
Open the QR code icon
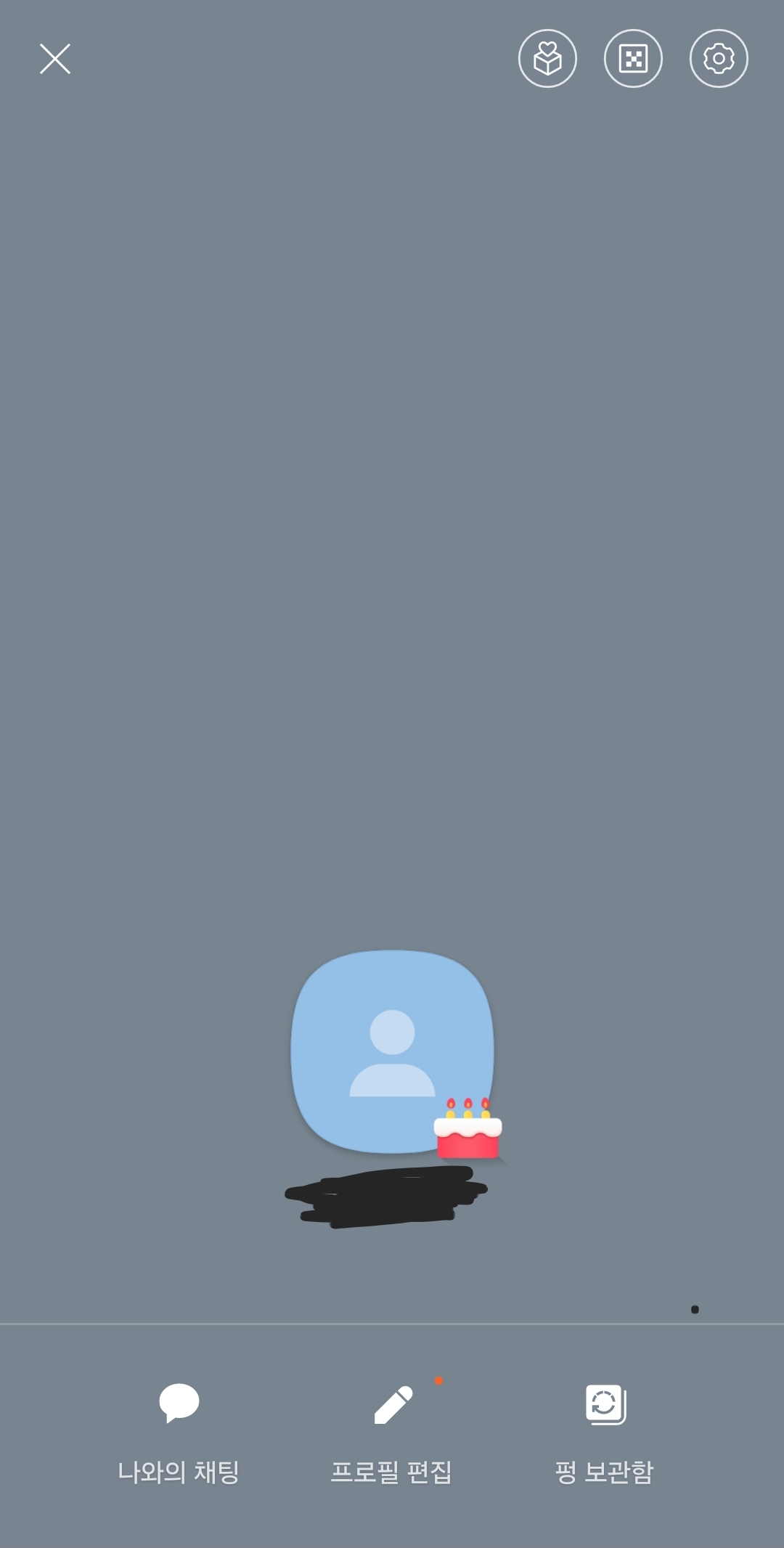click(x=633, y=59)
